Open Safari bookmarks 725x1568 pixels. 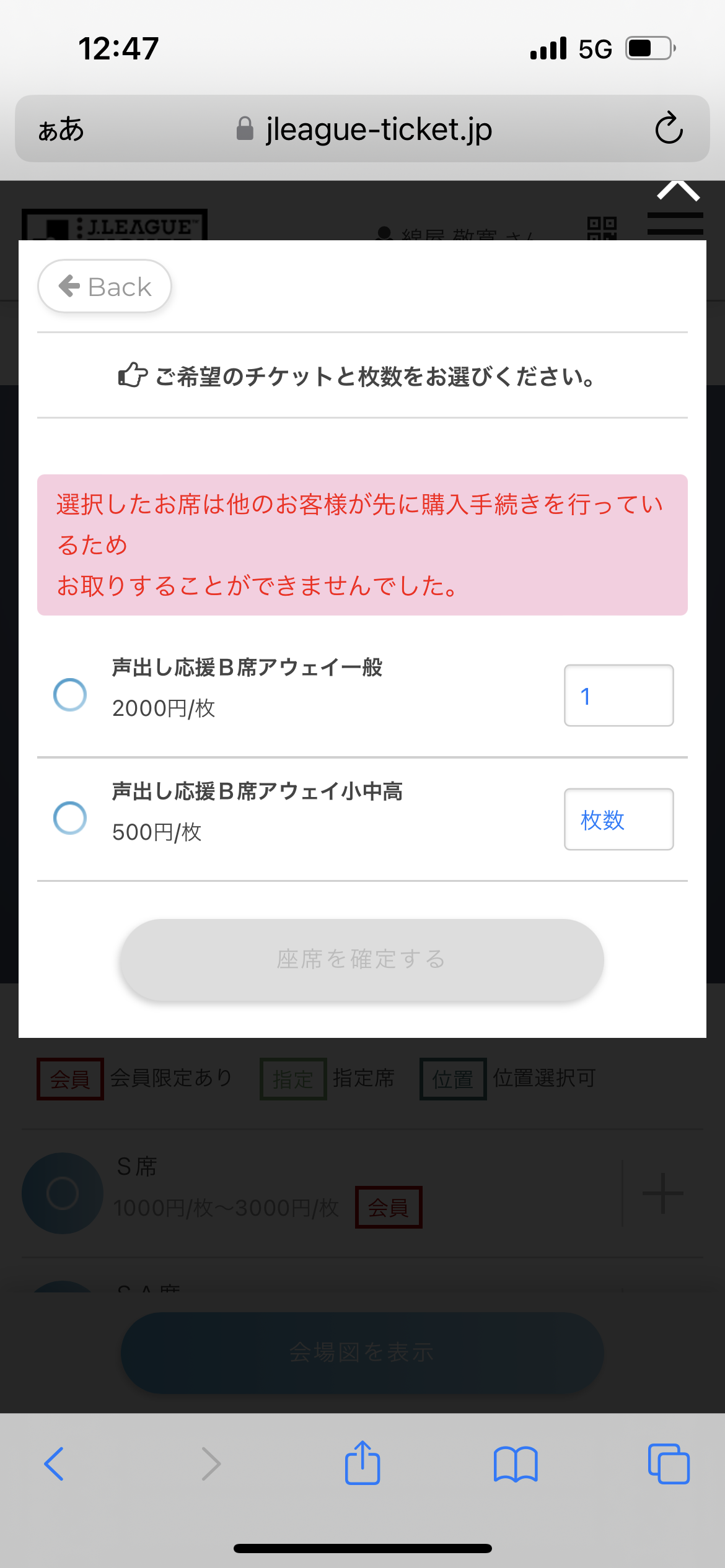(x=516, y=1464)
